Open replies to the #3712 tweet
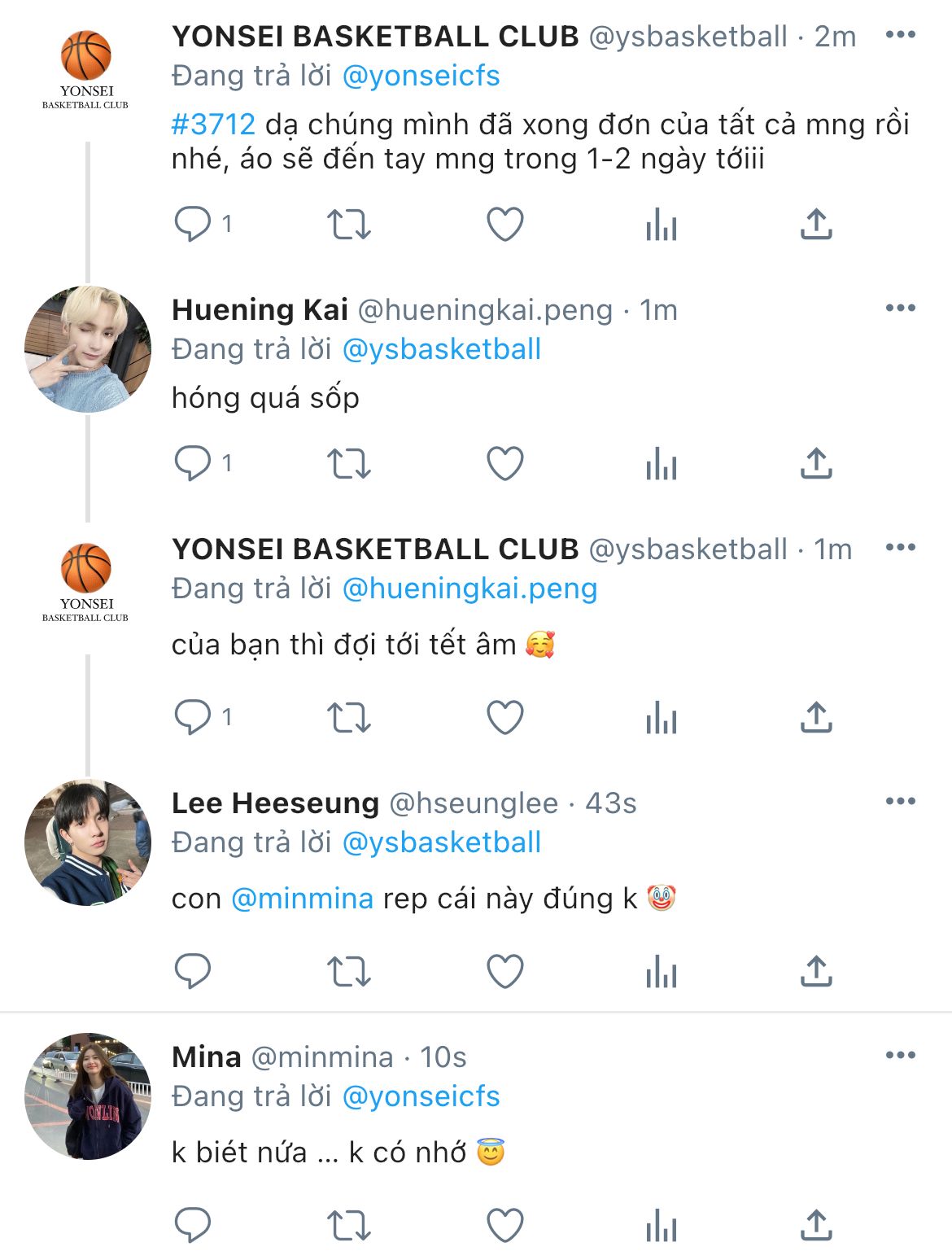The width and height of the screenshot is (952, 1260). pos(203,224)
